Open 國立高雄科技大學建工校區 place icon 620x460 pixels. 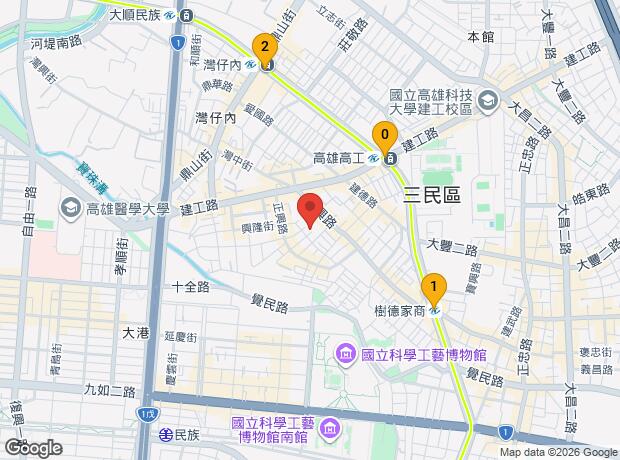(x=488, y=101)
